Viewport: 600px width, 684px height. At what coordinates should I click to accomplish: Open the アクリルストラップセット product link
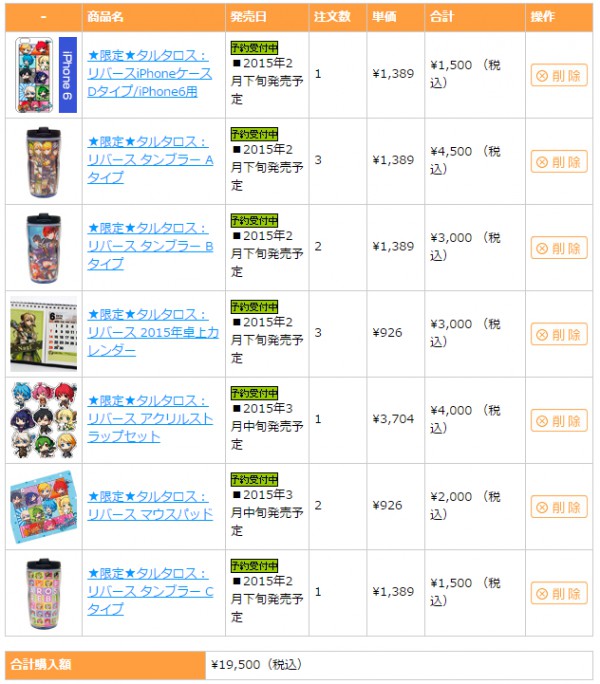(x=150, y=418)
